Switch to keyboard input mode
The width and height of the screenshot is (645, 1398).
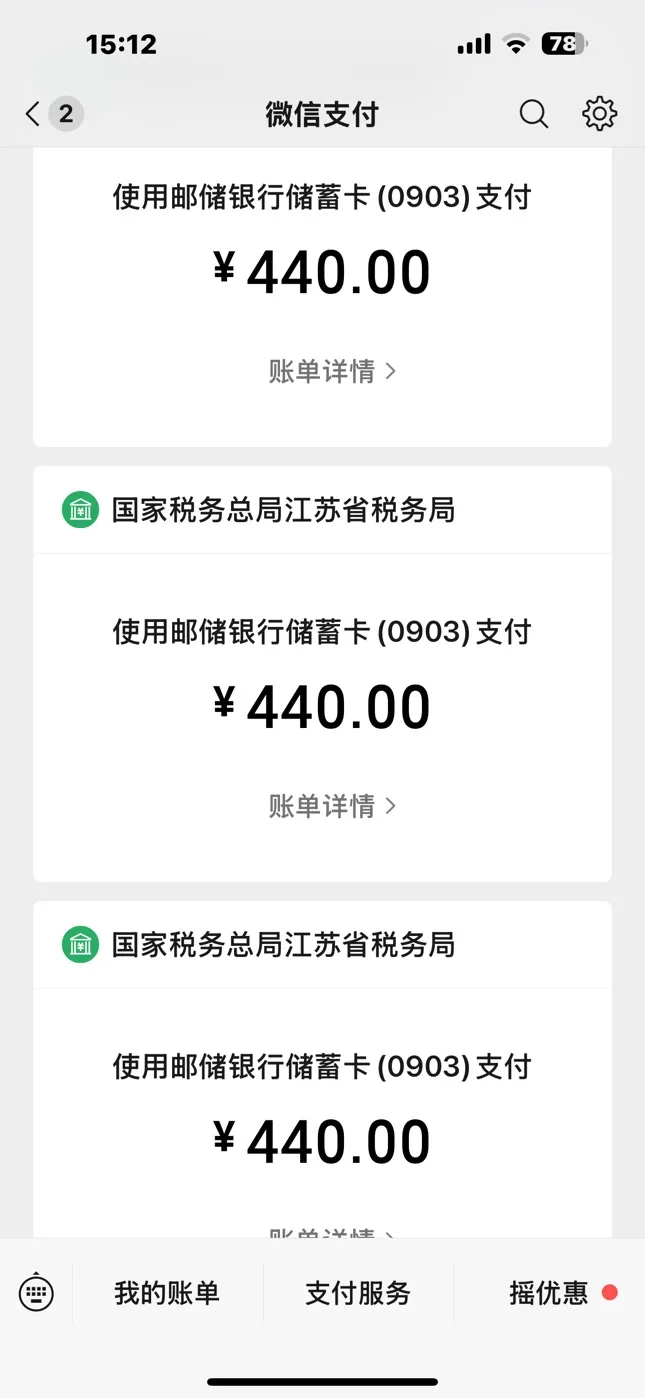(37, 1292)
